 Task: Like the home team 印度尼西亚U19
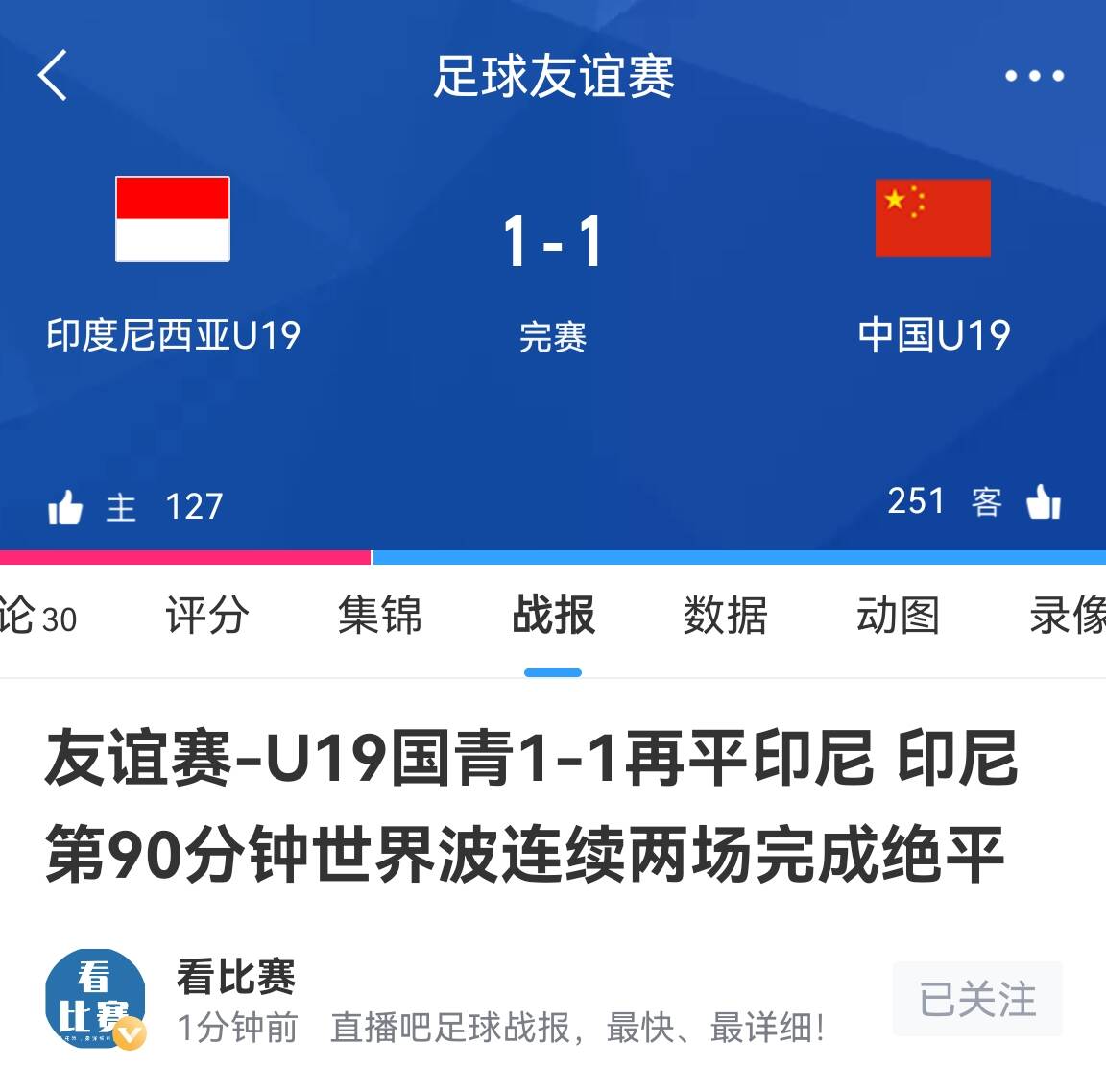coord(65,506)
